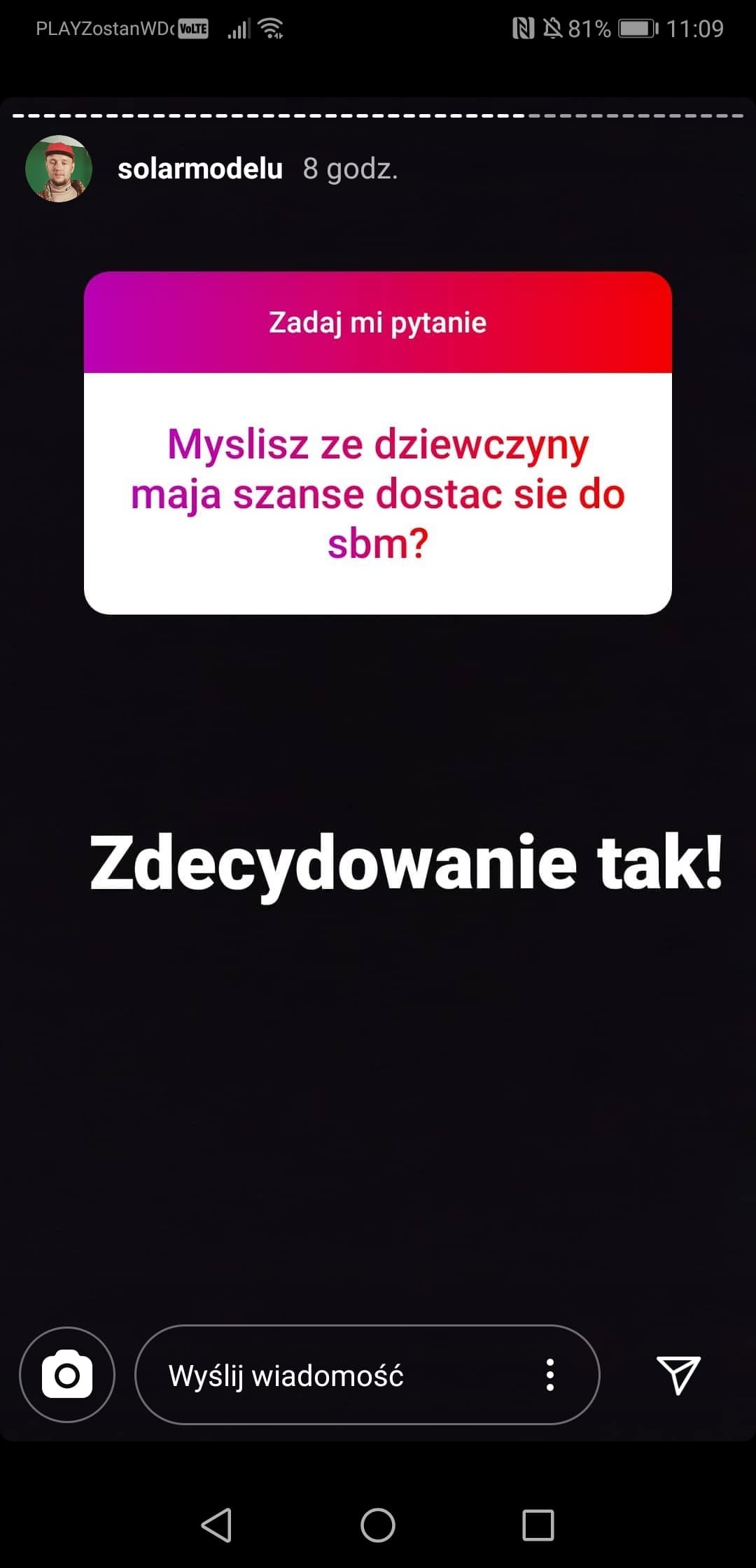Share this story via paper plane icon
Viewport: 756px width, 1568px height.
click(678, 1374)
